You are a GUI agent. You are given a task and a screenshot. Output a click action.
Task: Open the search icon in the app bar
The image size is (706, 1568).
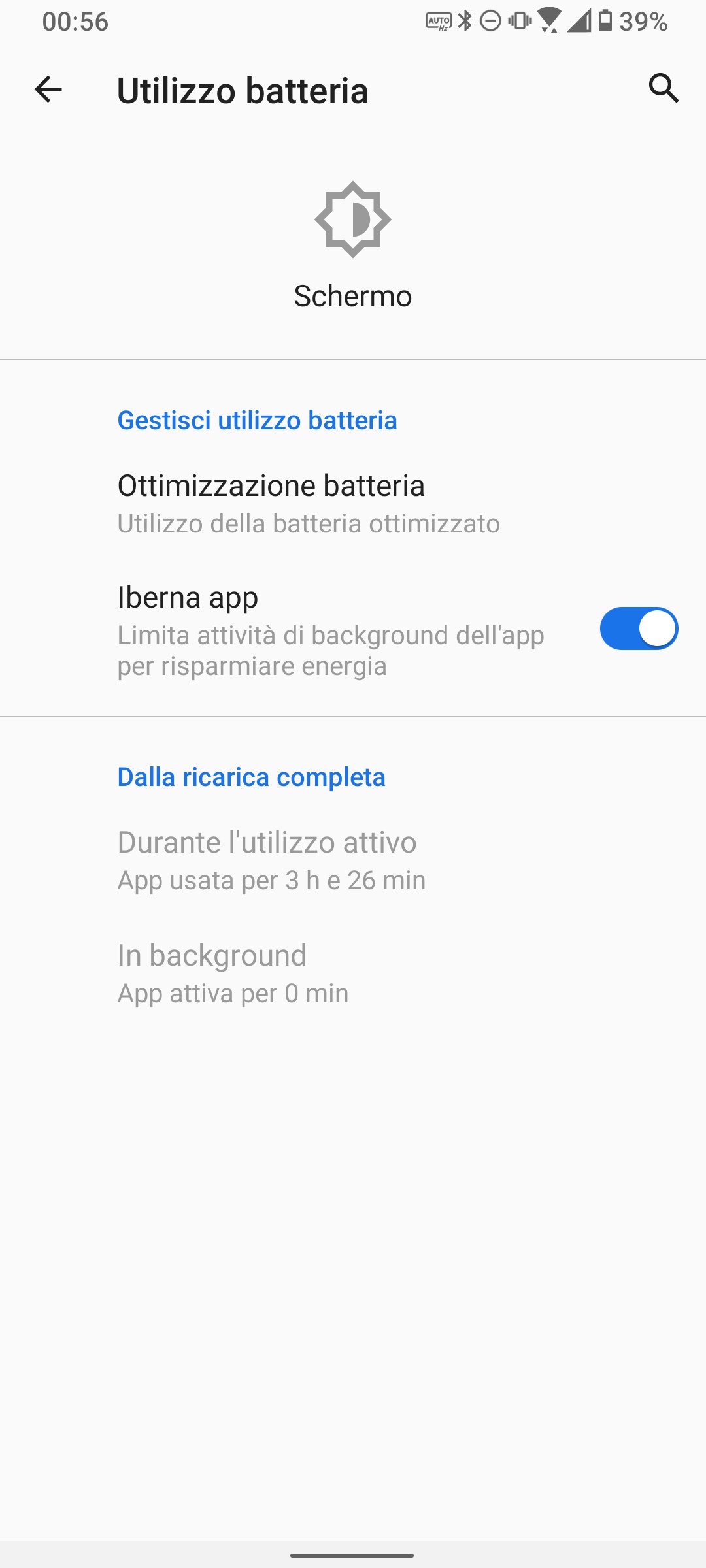tap(664, 88)
